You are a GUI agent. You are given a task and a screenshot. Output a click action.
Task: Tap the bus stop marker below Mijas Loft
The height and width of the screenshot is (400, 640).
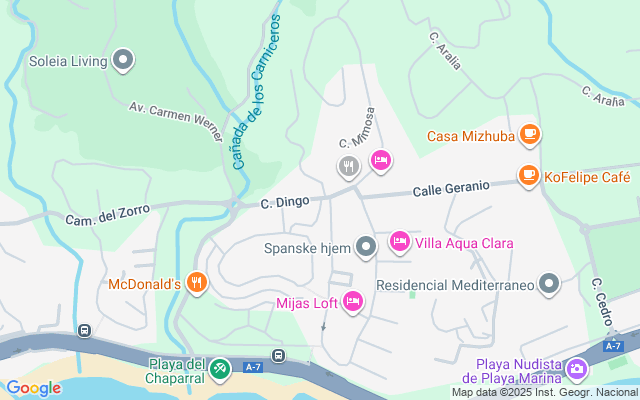tap(279, 355)
